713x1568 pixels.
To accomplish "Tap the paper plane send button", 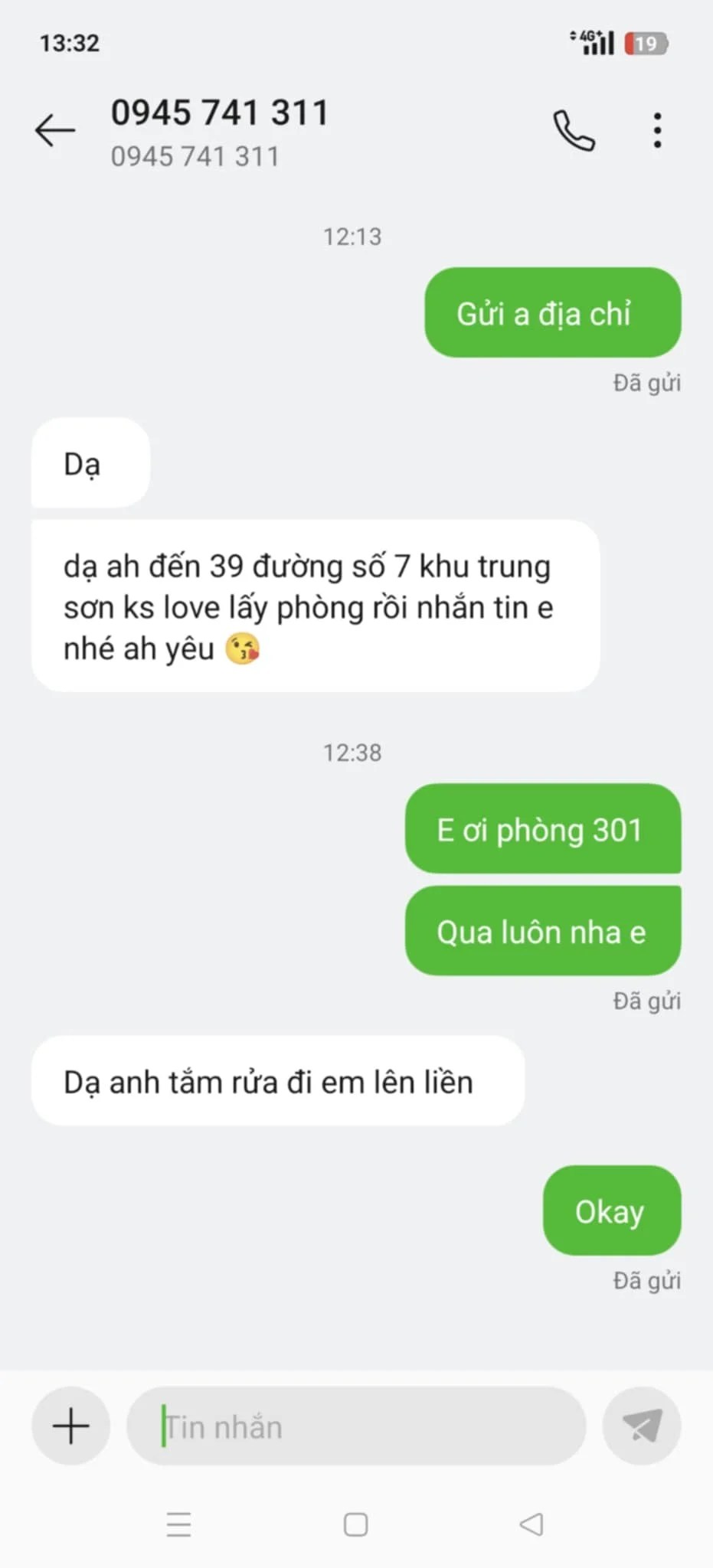I will tap(642, 1426).
